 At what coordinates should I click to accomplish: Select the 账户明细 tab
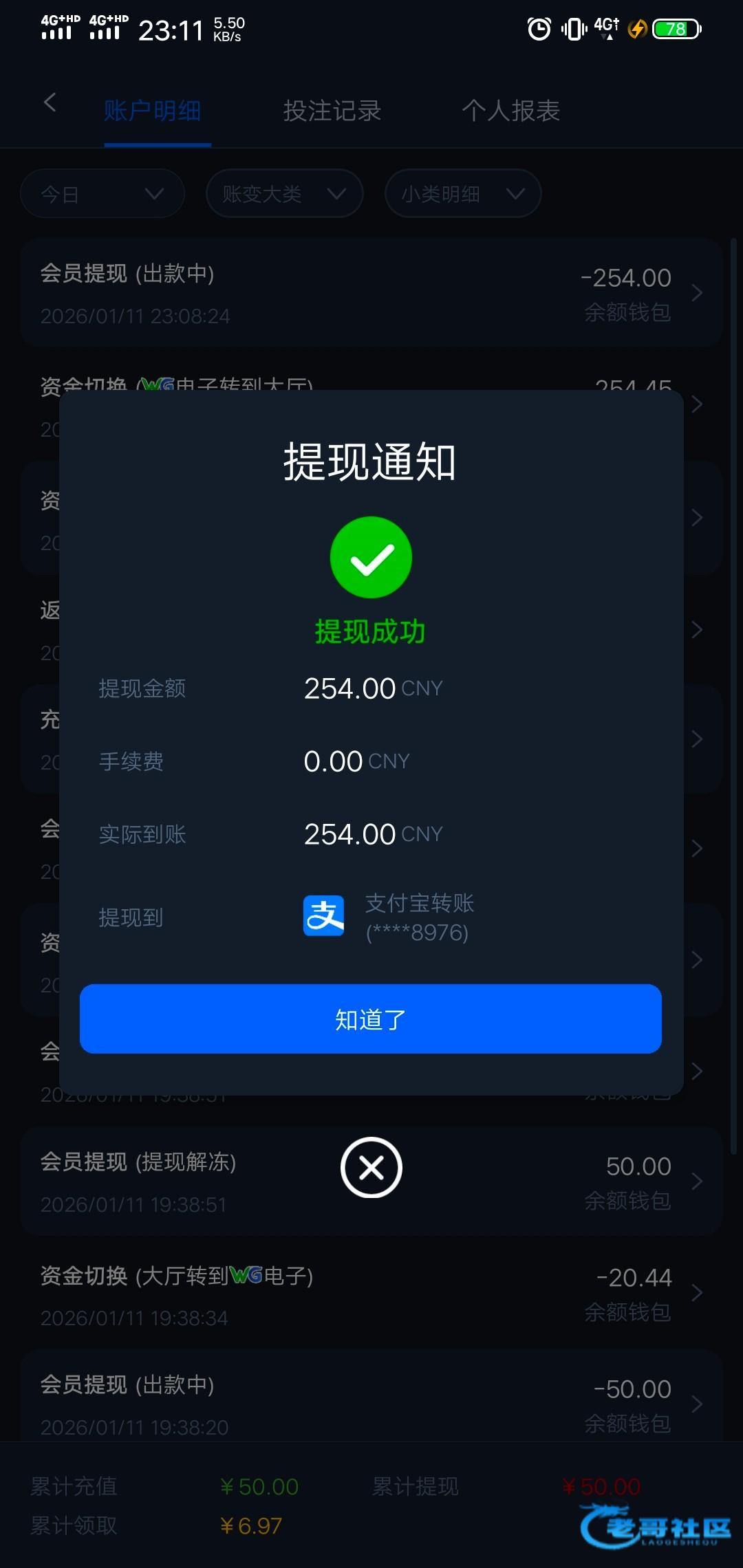click(x=153, y=111)
